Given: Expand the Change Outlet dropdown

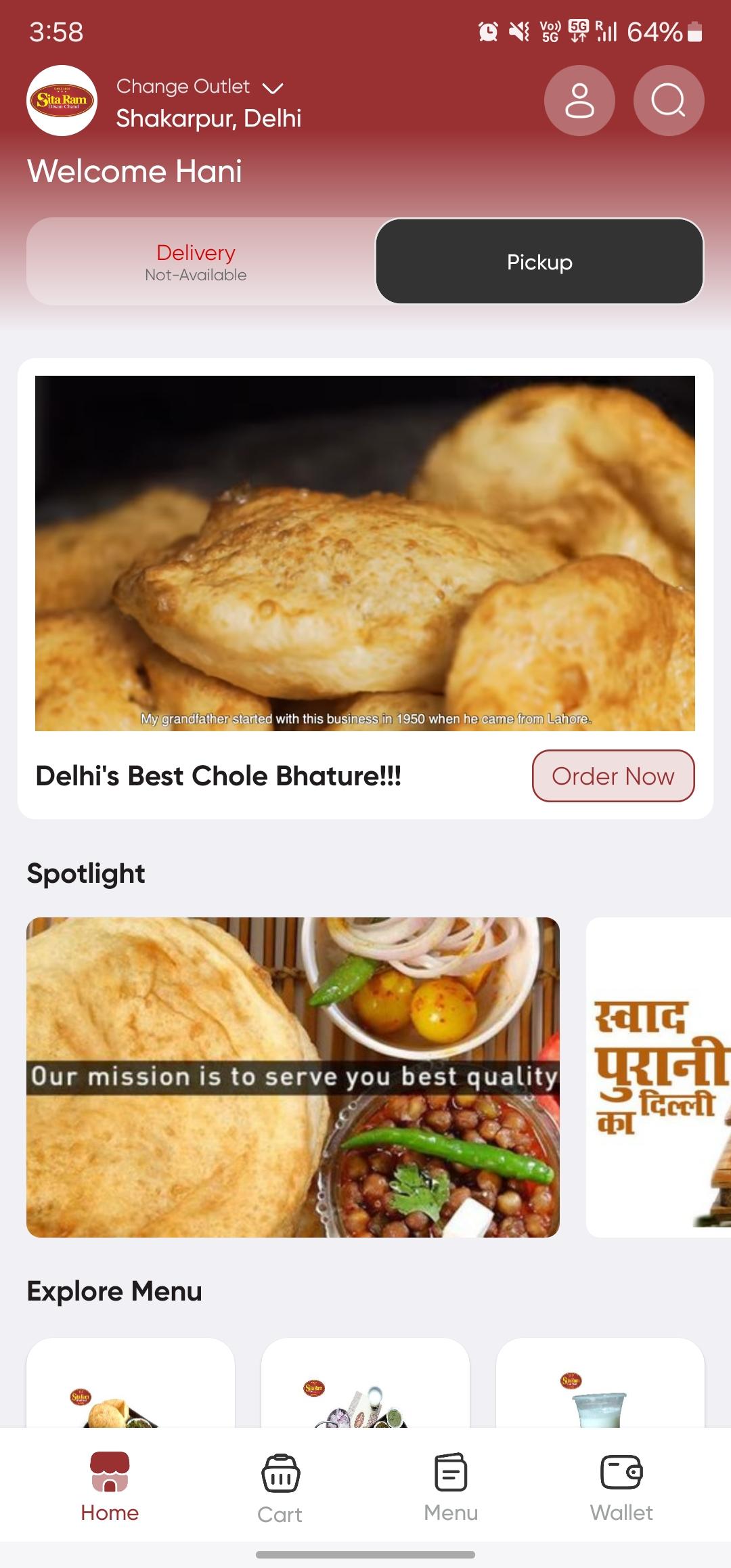Looking at the screenshot, I should pos(200,87).
